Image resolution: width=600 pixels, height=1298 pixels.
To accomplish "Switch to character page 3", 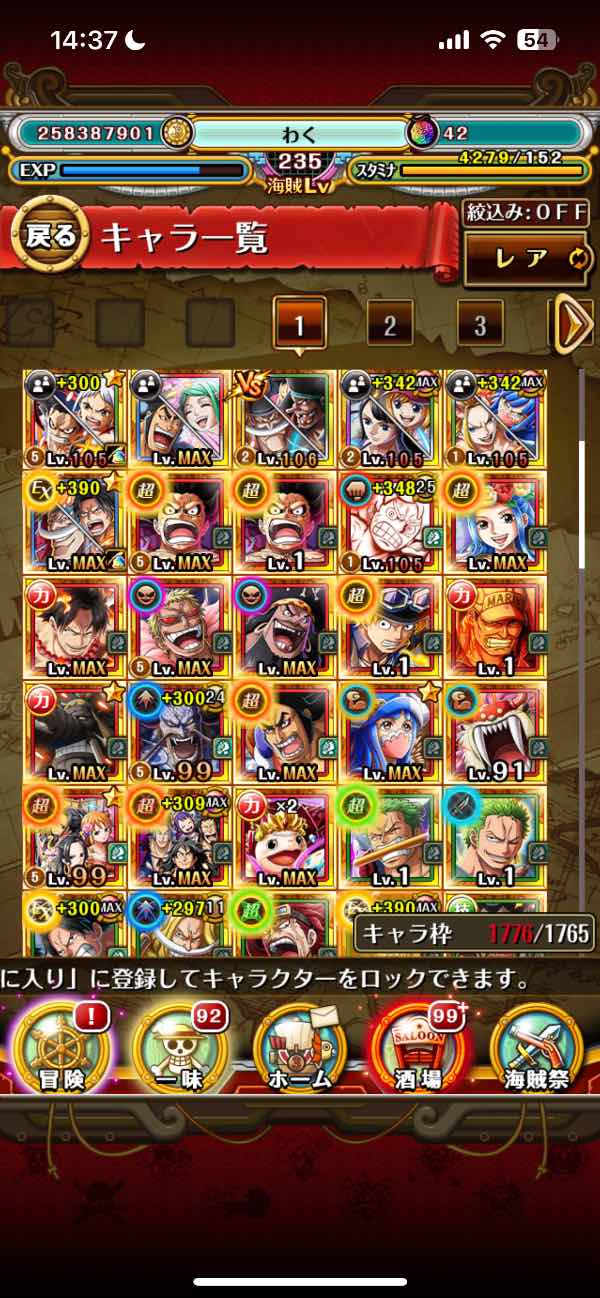I will click(480, 325).
